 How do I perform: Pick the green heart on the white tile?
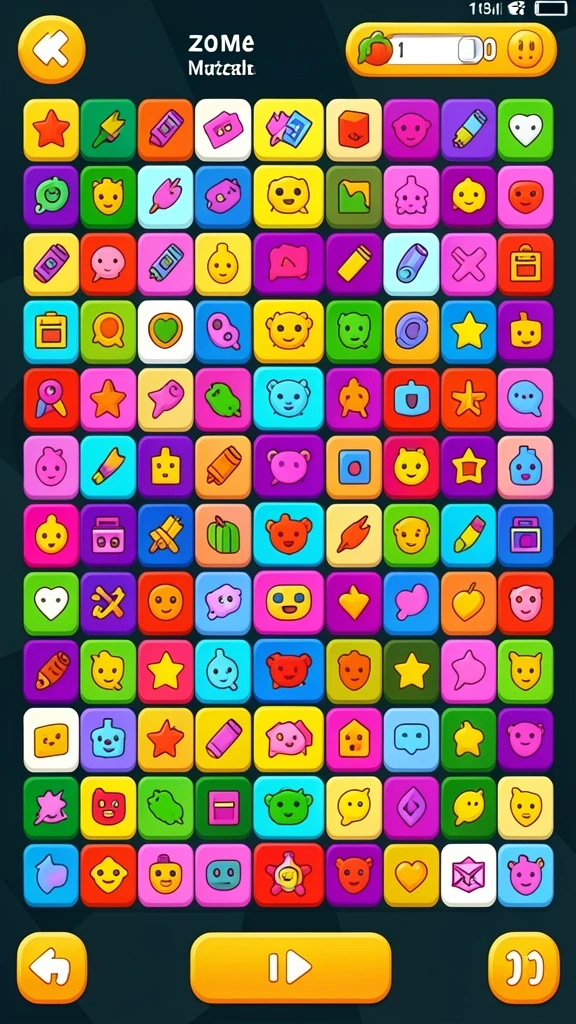click(x=166, y=331)
